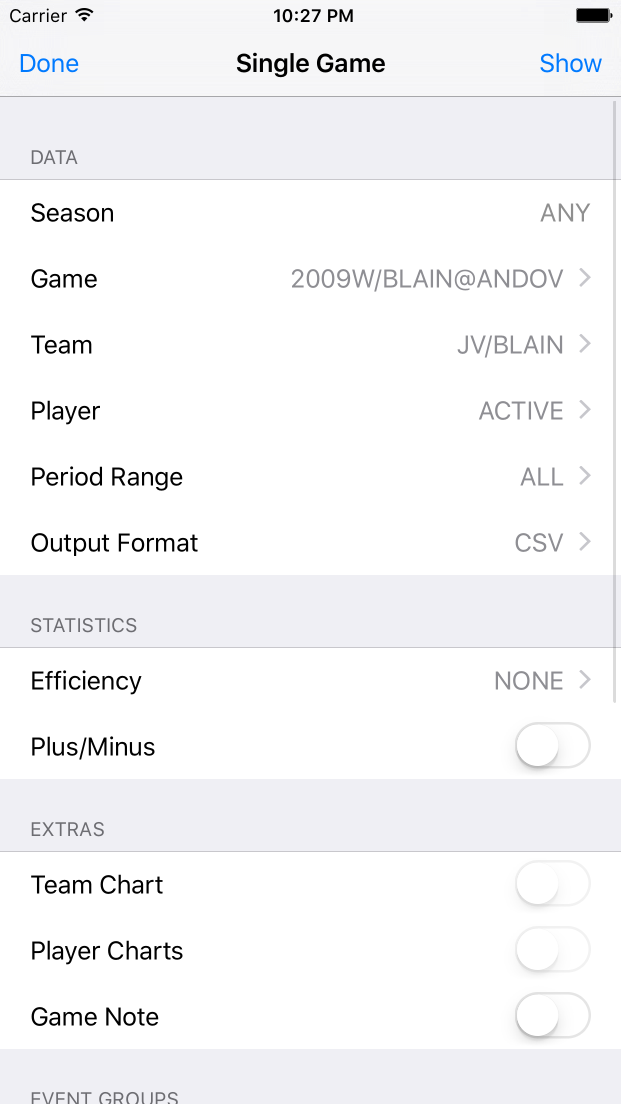This screenshot has height=1104, width=621.
Task: Turn on the Team Chart toggle
Action: point(552,885)
